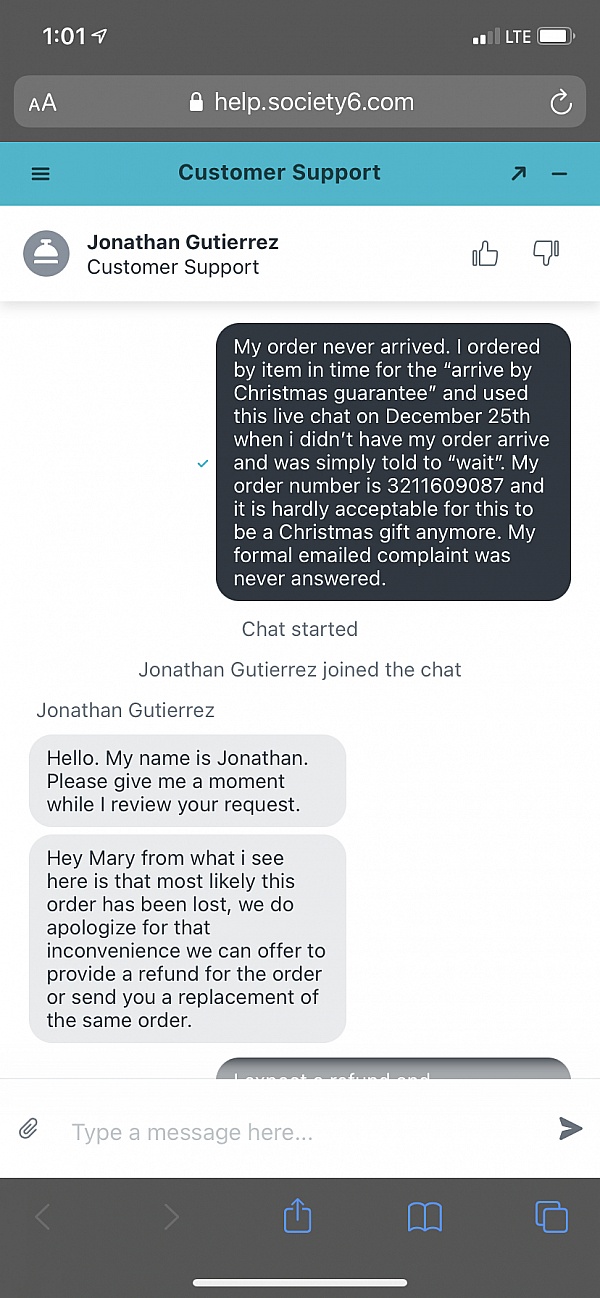Show Safari bookmarks
This screenshot has height=1298, width=600.
[x=425, y=1216]
